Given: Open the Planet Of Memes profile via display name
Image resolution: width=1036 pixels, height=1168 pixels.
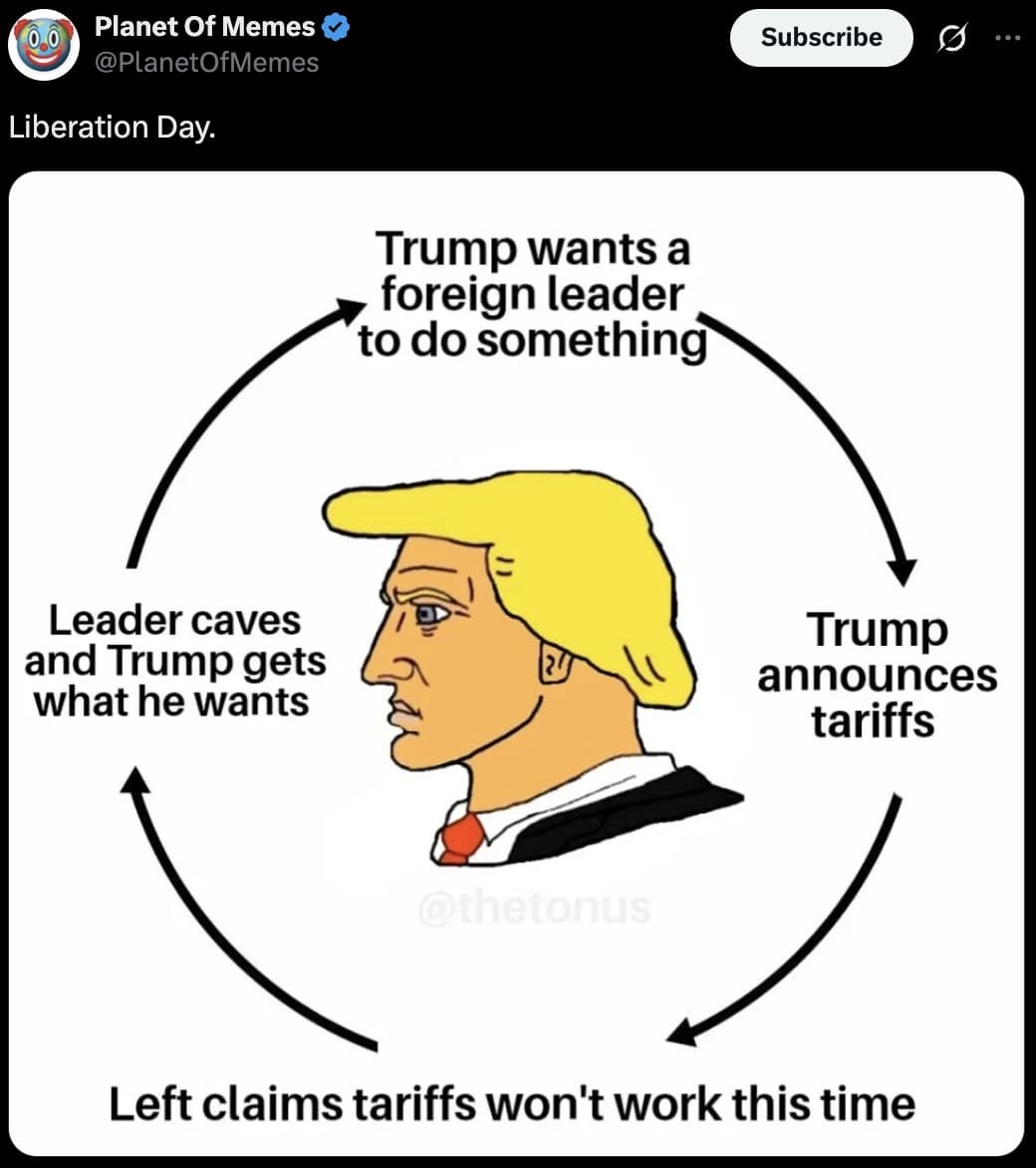Looking at the screenshot, I should (203, 27).
